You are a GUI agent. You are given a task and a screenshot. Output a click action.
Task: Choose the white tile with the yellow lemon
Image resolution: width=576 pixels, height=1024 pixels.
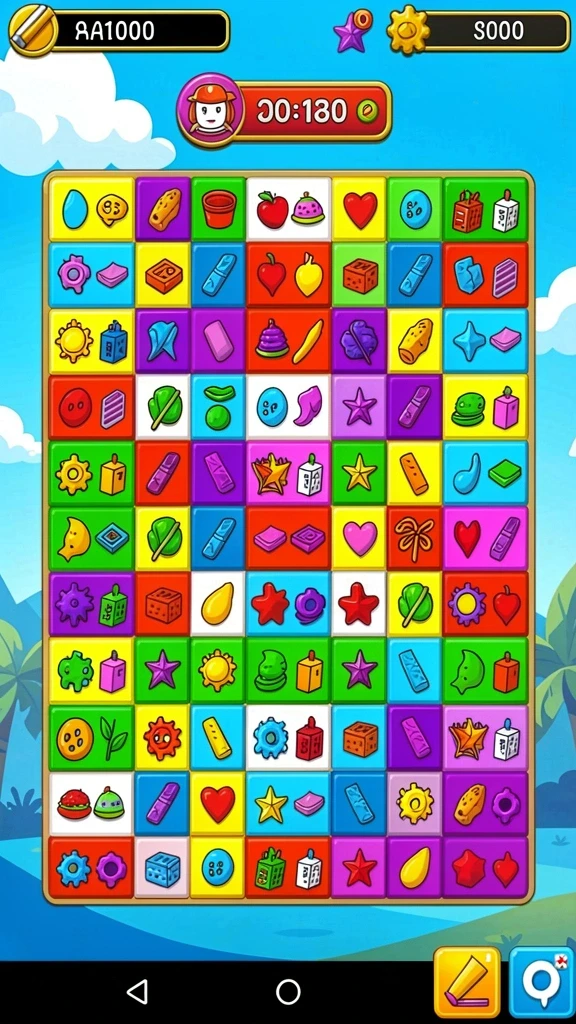[x=218, y=604]
